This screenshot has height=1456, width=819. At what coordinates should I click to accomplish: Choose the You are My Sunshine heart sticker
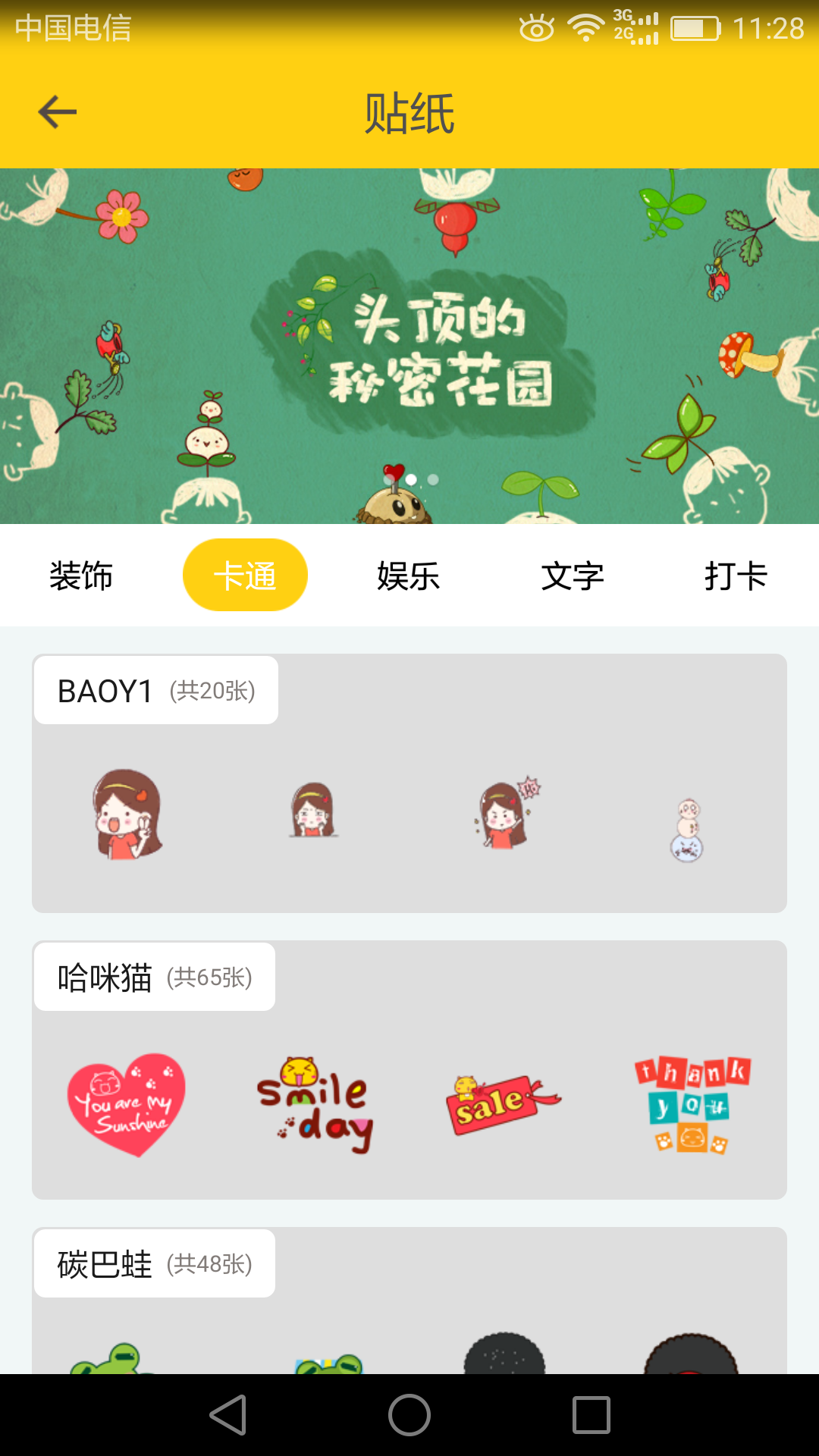pyautogui.click(x=127, y=1104)
